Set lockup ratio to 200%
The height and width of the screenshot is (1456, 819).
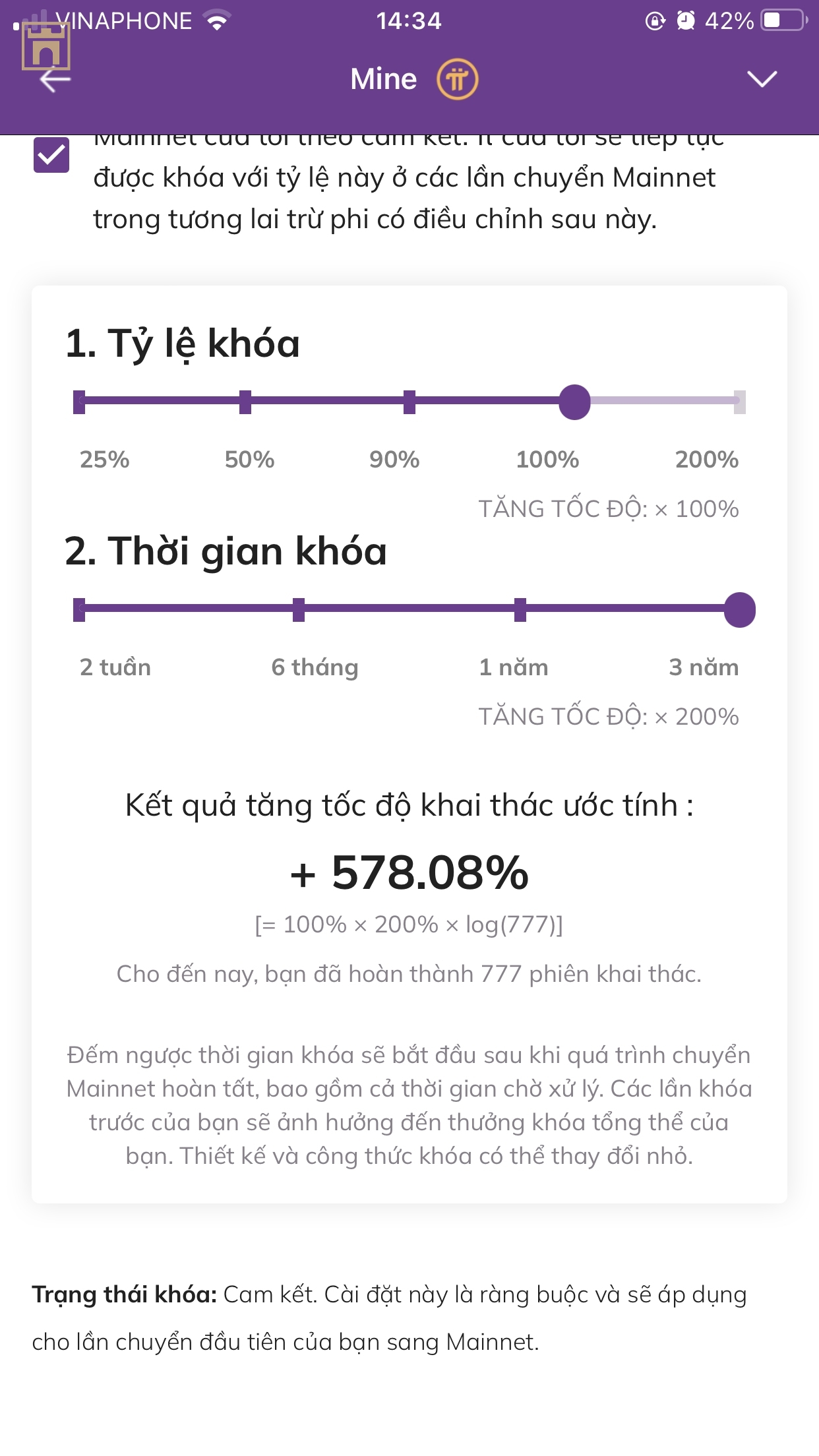739,402
